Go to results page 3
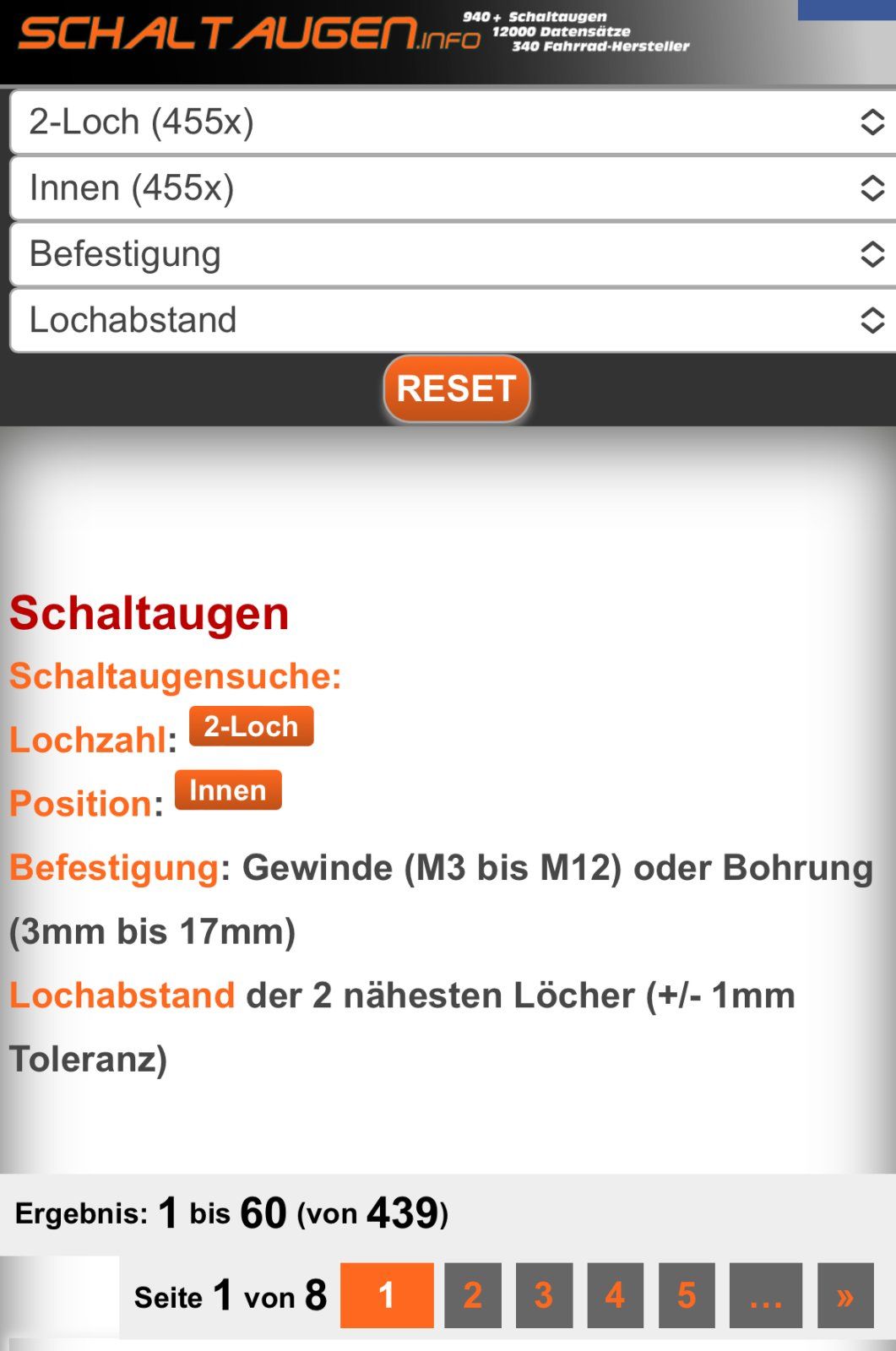The image size is (896, 1351). [544, 1295]
